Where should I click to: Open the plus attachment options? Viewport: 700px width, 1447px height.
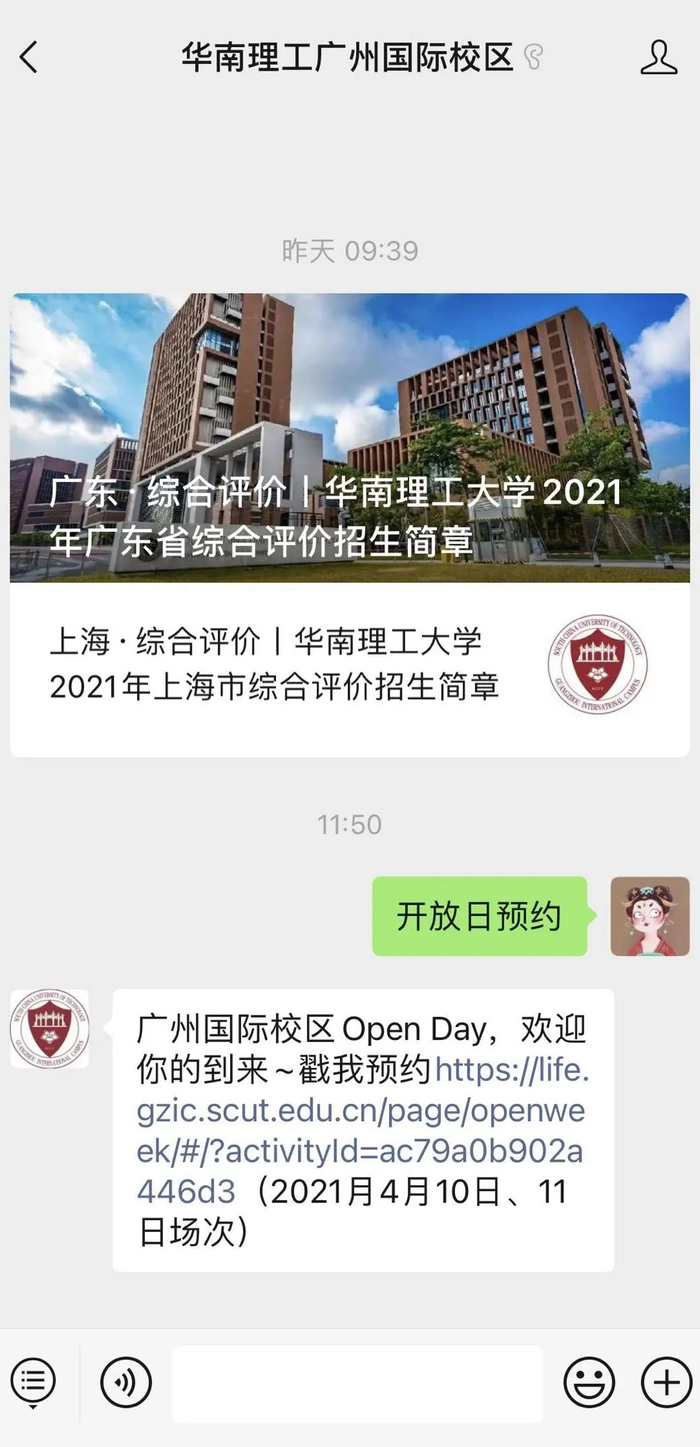click(665, 1383)
